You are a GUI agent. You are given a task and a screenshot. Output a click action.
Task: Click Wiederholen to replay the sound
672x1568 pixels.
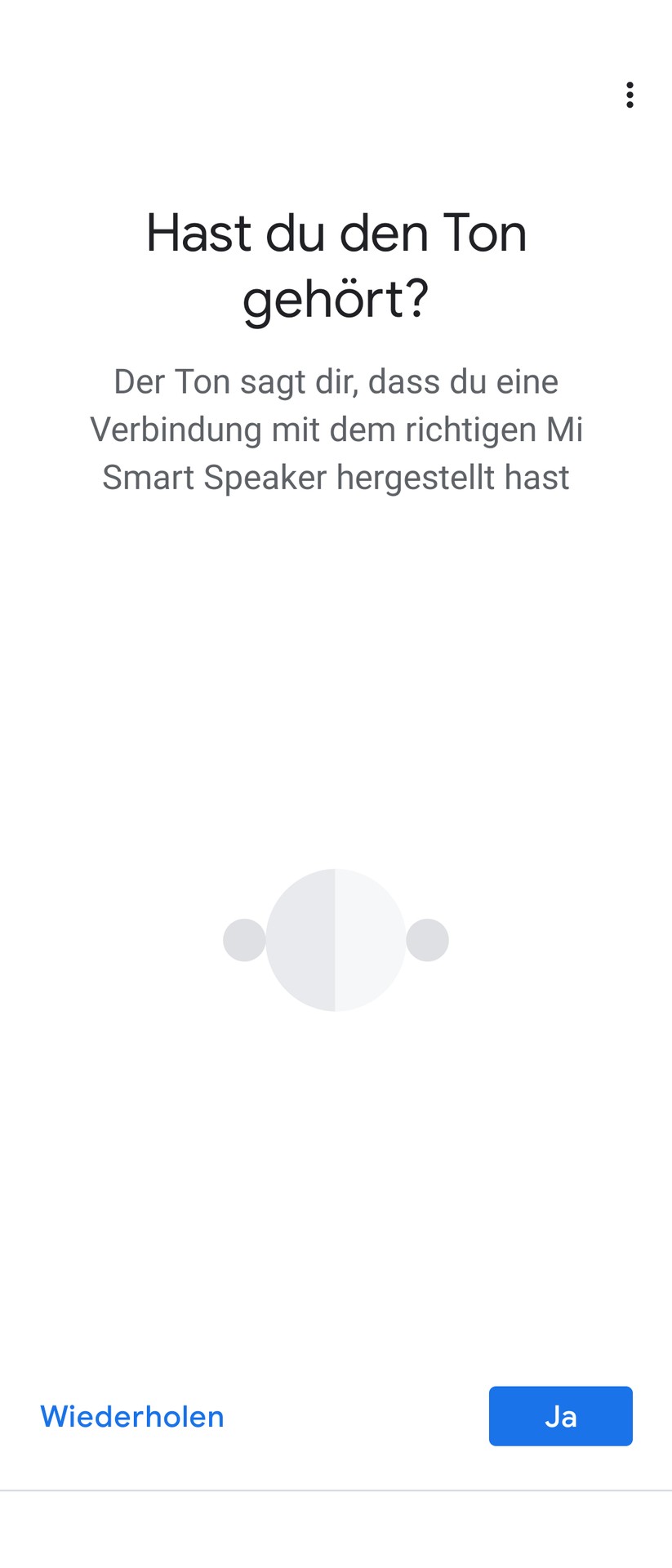(131, 1416)
